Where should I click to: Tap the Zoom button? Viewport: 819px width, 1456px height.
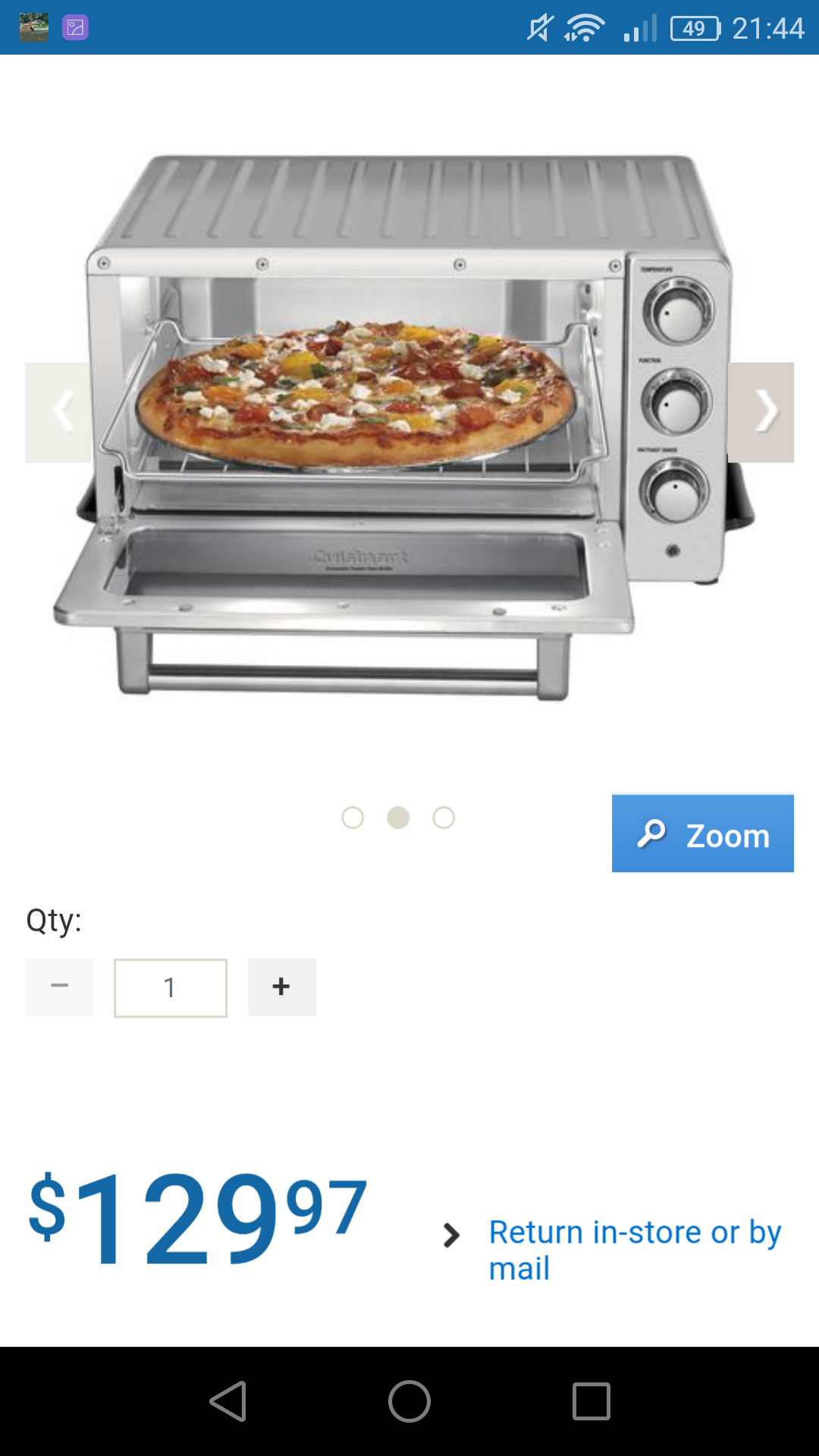coord(703,833)
